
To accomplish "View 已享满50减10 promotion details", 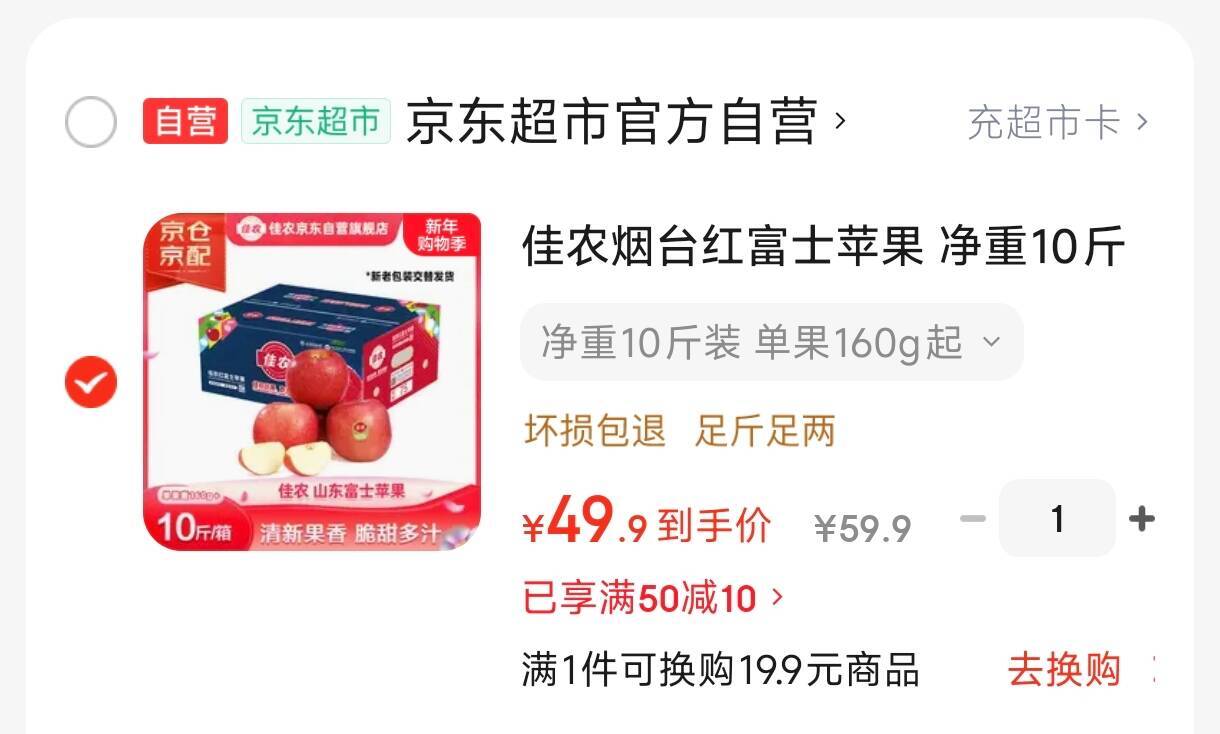I will (x=653, y=598).
